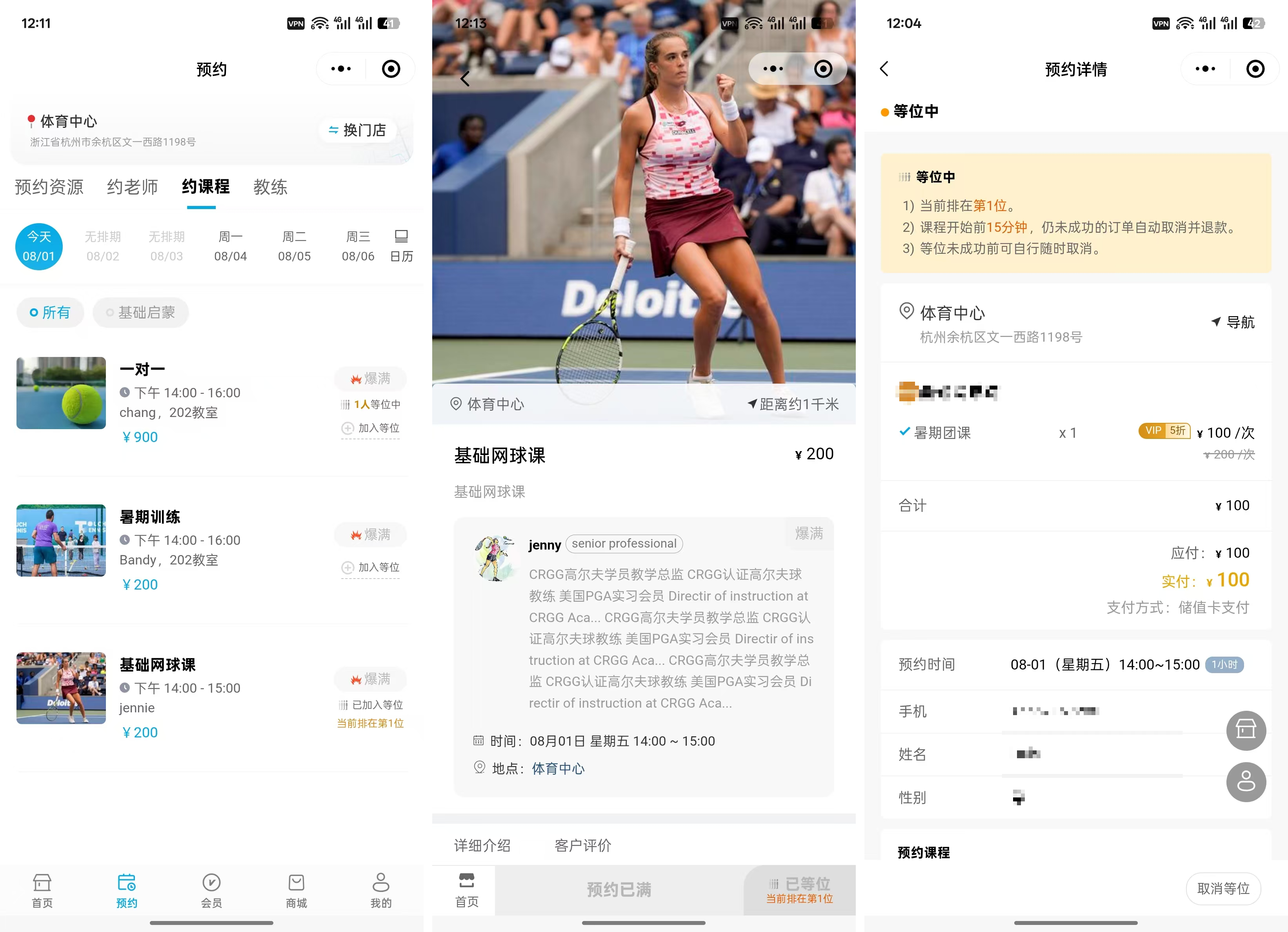Tap 取消等位 to cancel the waitlist

tap(1223, 888)
